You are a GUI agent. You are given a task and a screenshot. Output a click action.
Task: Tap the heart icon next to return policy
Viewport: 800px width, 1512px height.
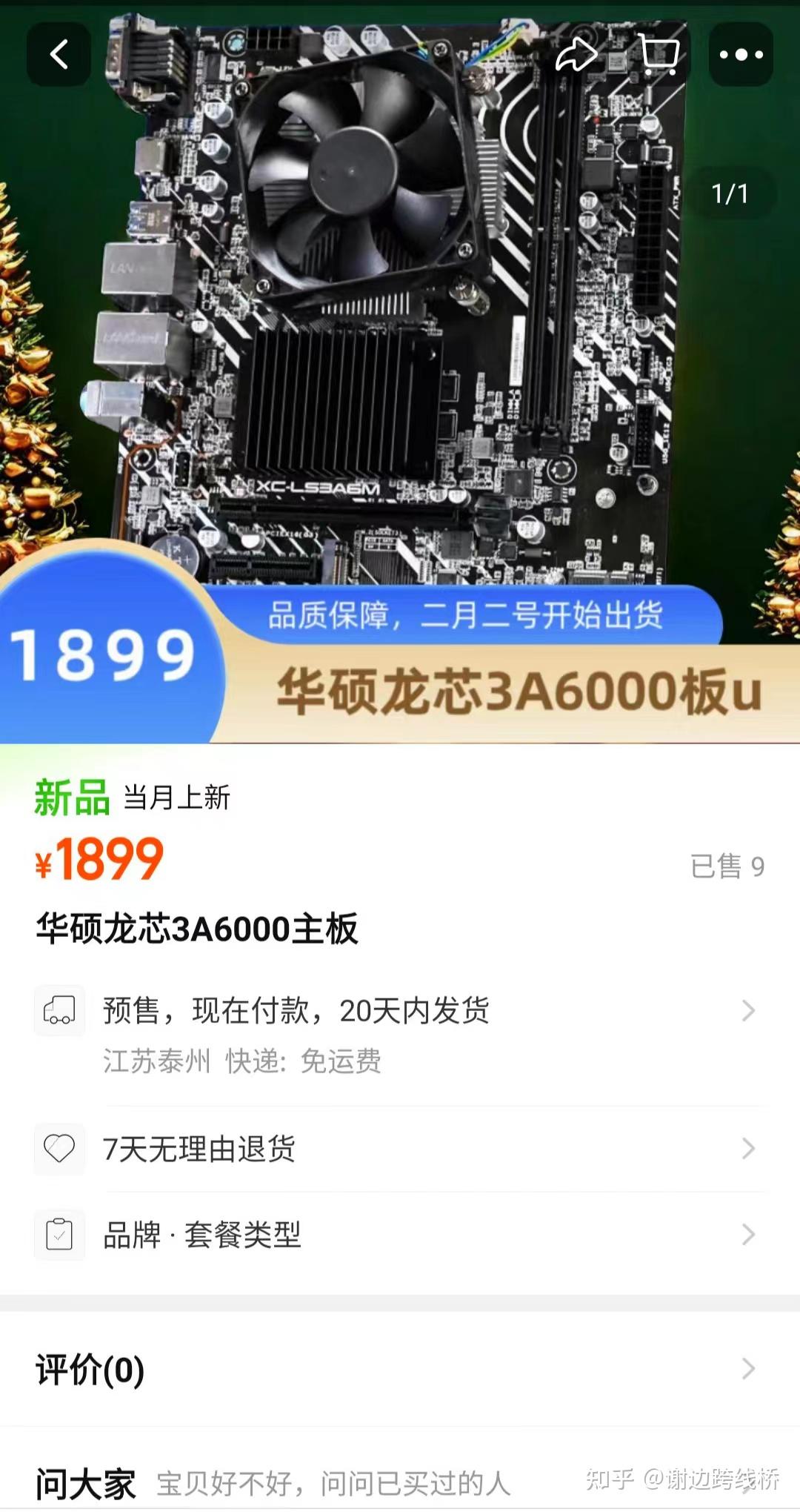click(59, 1150)
